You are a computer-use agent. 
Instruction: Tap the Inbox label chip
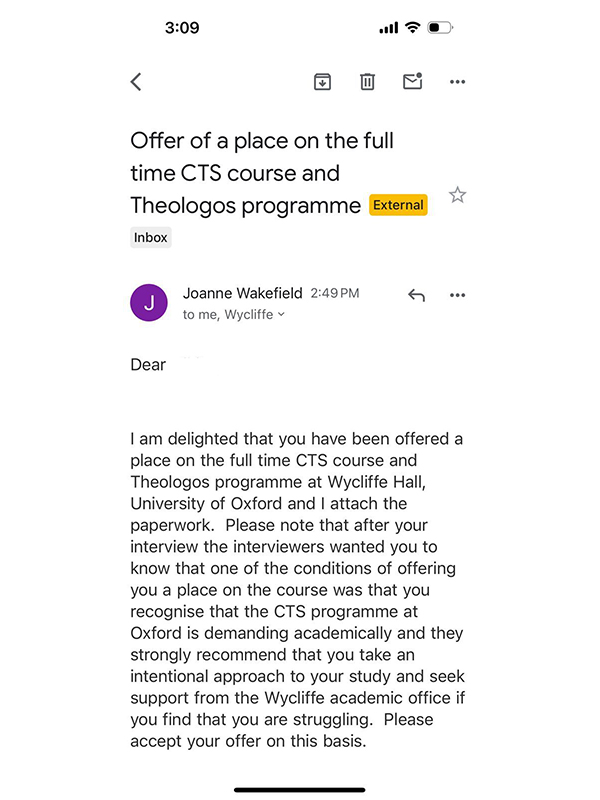point(151,237)
